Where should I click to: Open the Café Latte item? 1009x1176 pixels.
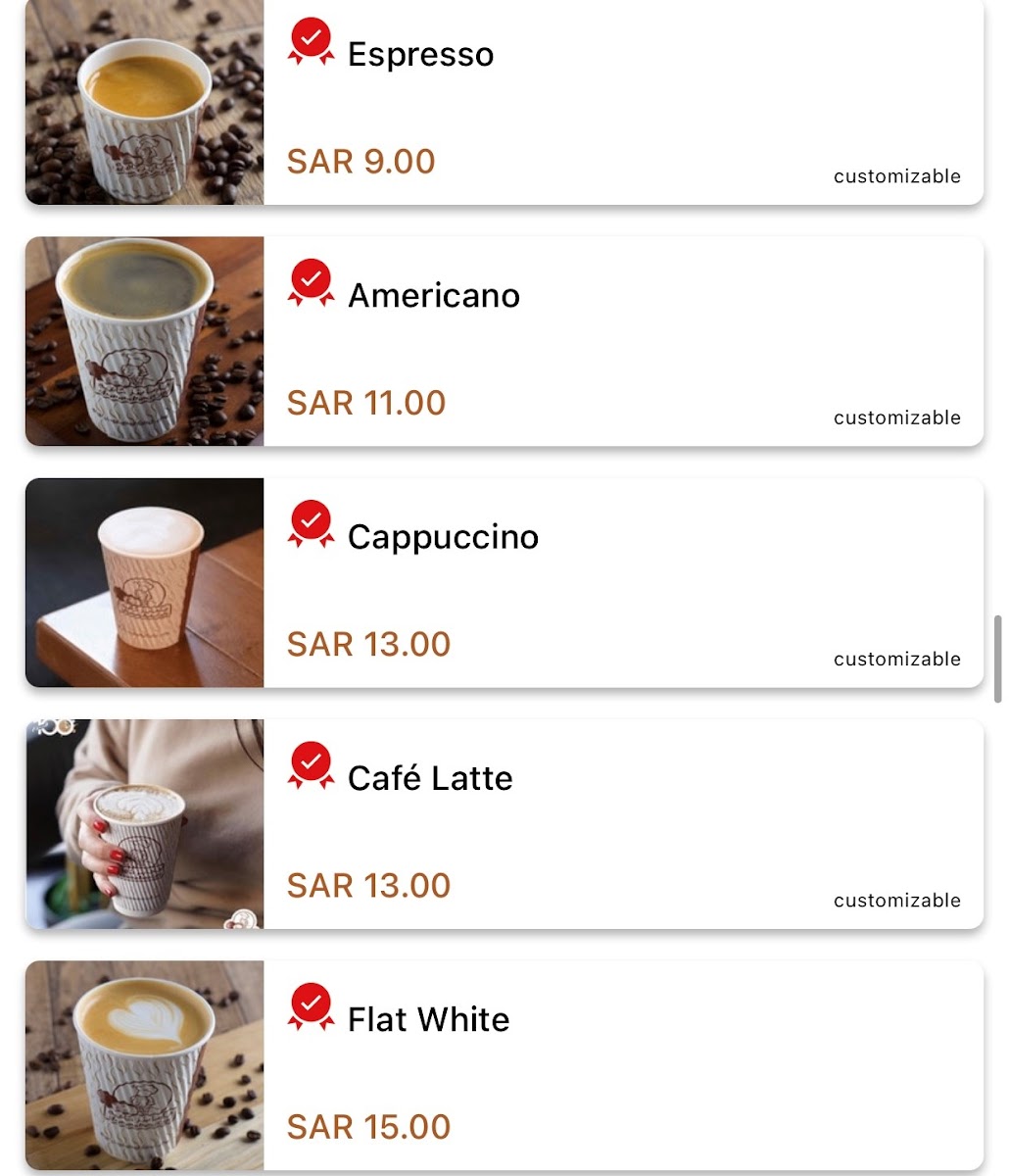pos(504,824)
